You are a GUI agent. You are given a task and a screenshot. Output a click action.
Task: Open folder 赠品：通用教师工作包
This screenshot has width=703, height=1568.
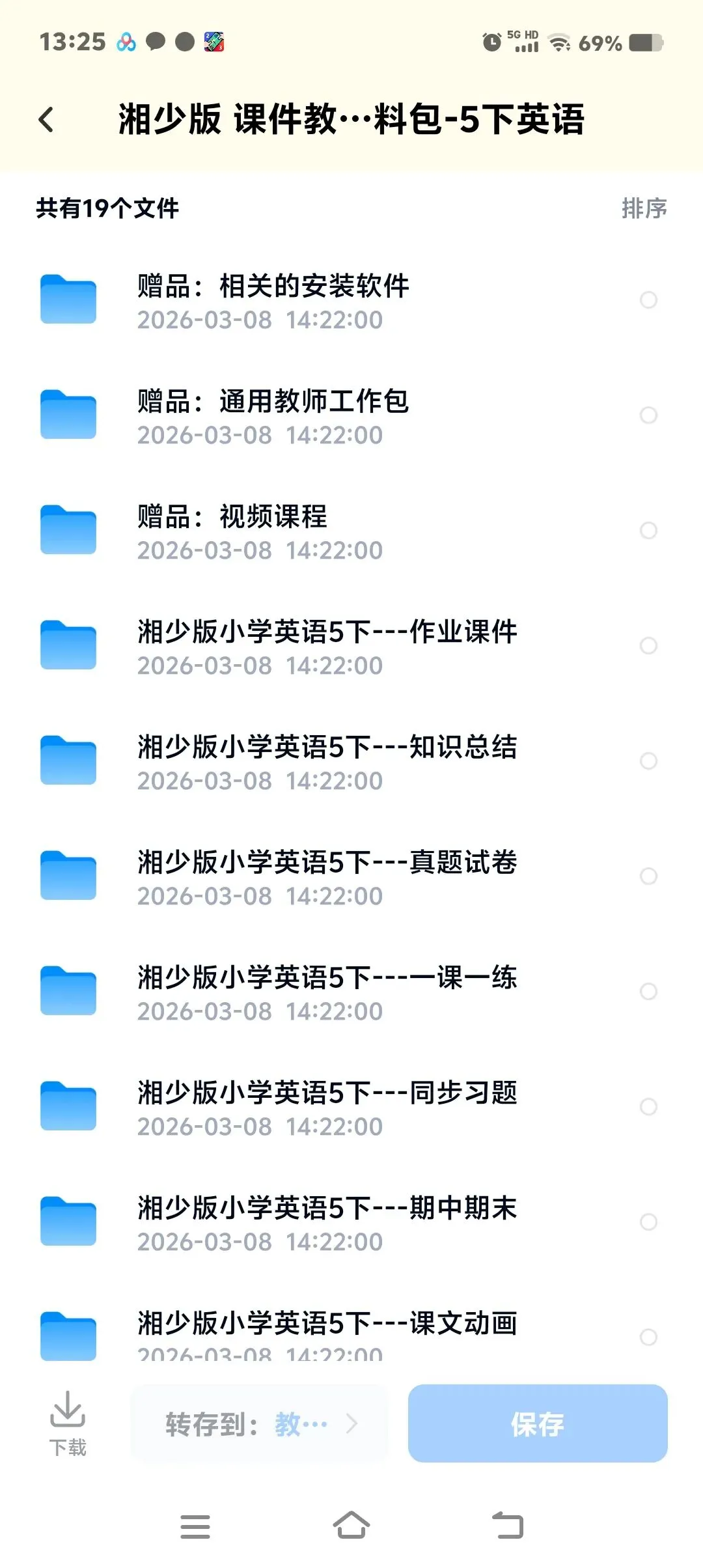point(351,416)
